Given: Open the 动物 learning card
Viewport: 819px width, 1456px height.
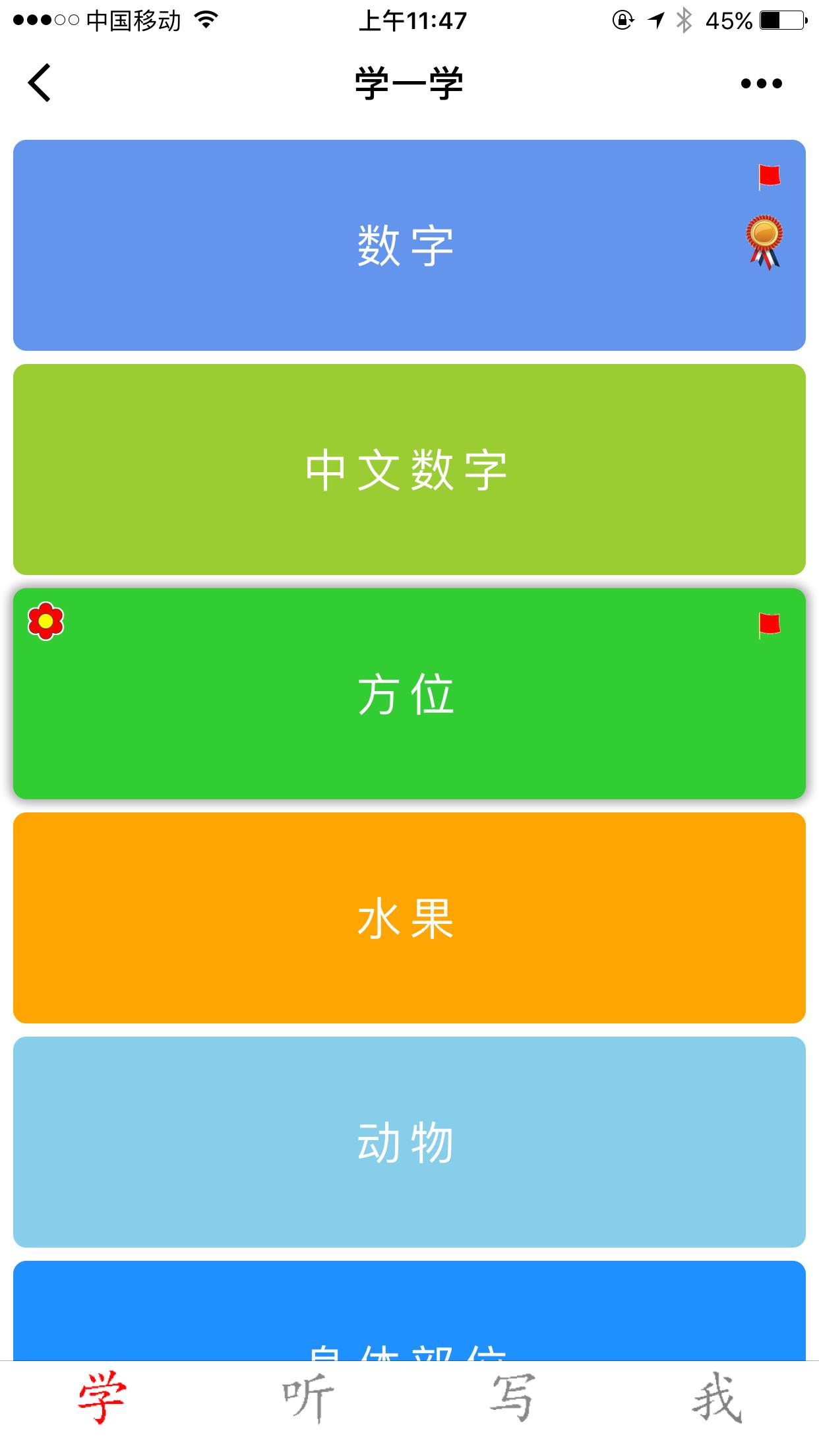Looking at the screenshot, I should 409,1142.
